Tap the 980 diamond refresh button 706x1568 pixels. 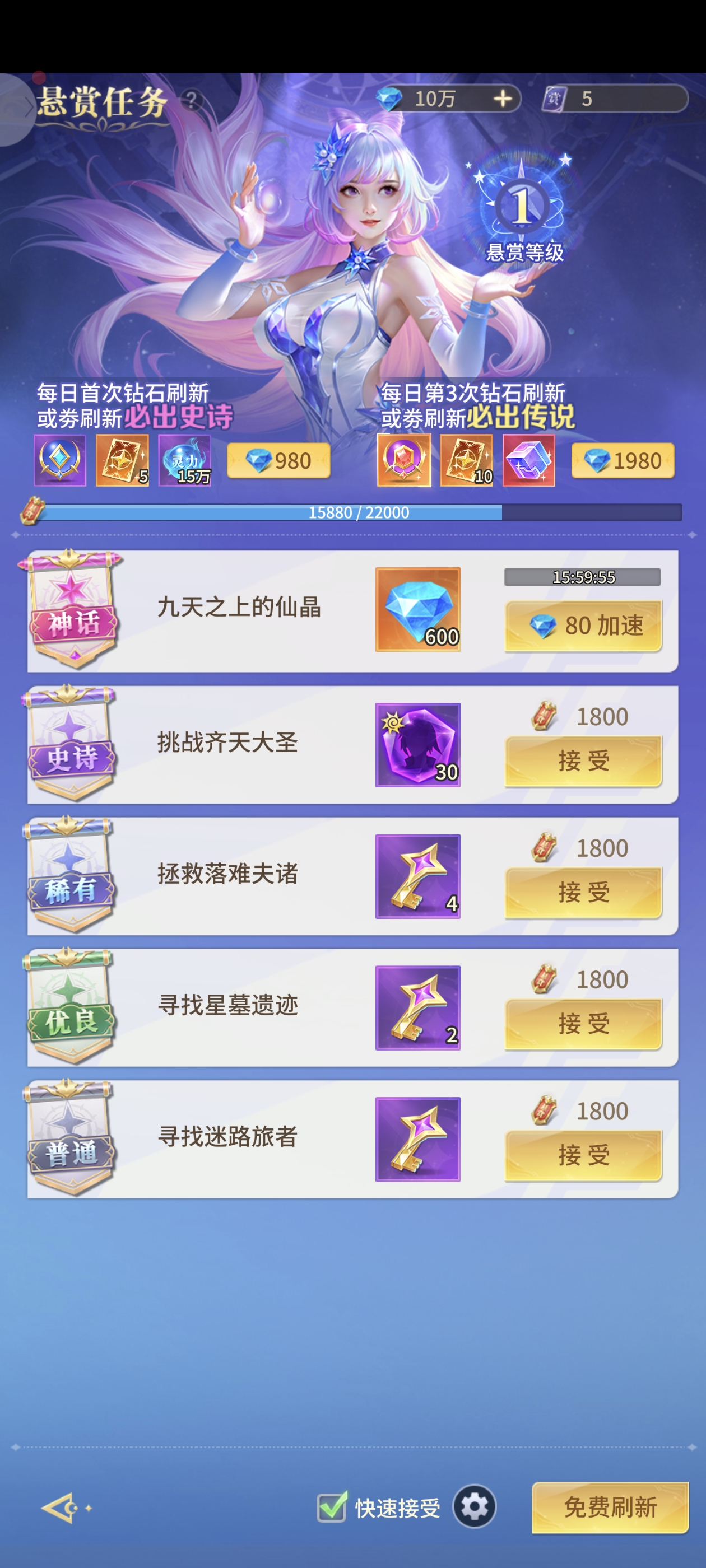coord(278,461)
